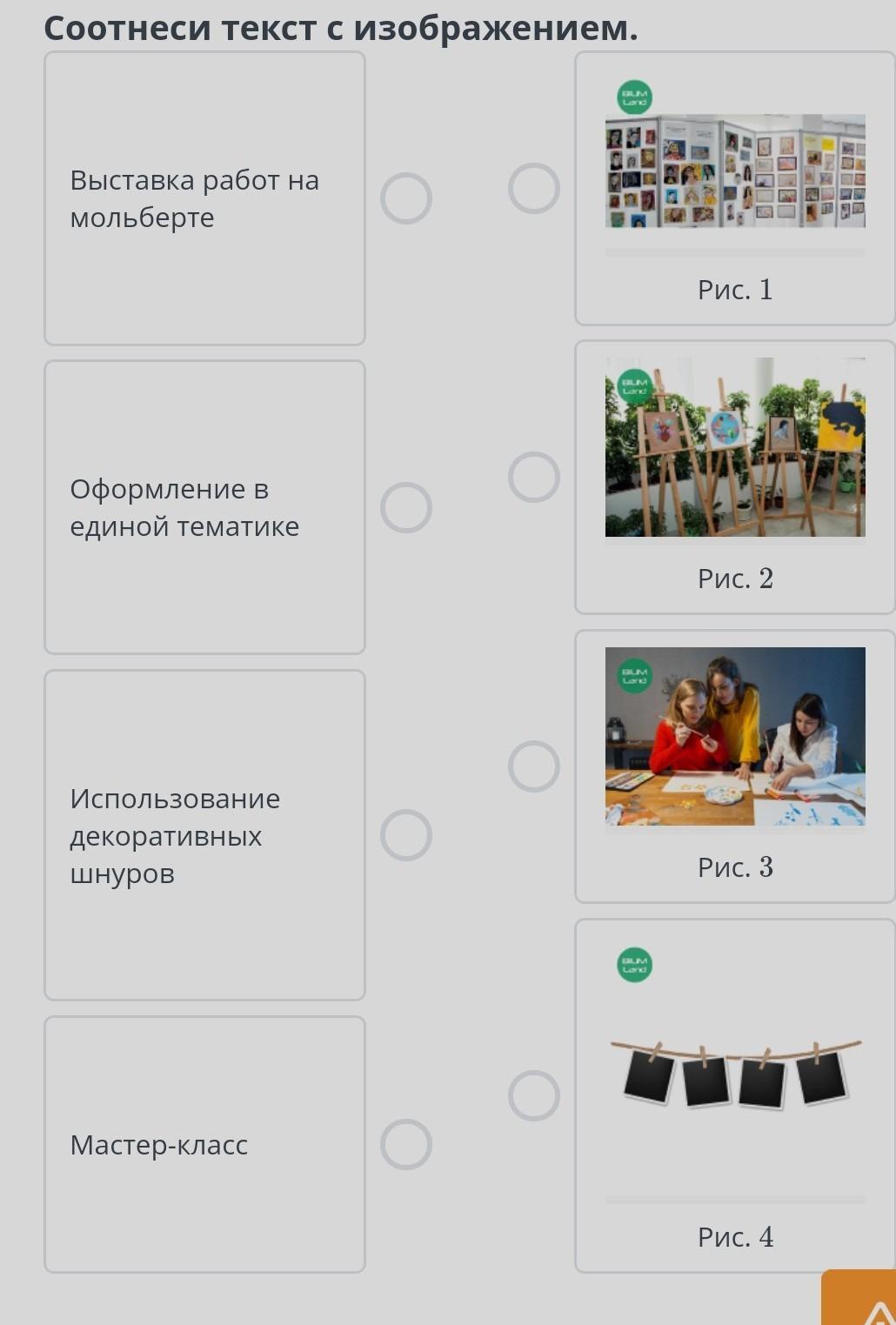Choose the connector circle of Рис. 3
Image resolution: width=896 pixels, height=1325 pixels.
click(x=533, y=766)
